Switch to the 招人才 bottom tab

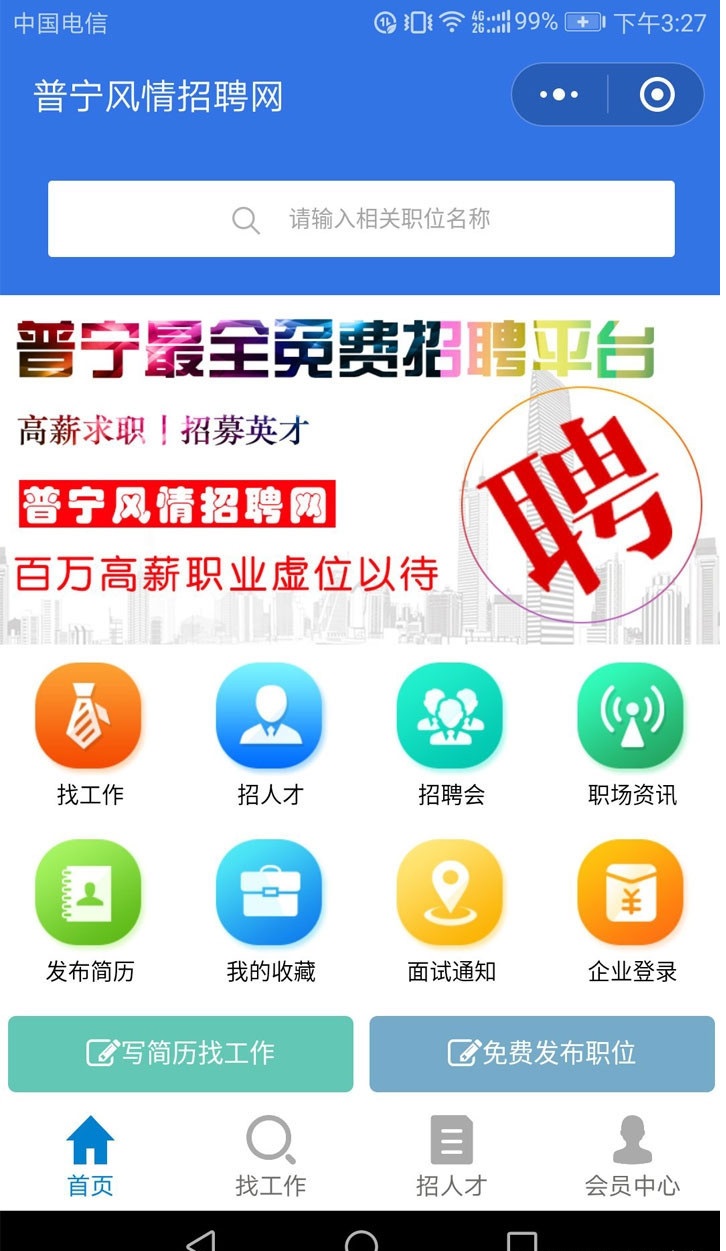tap(451, 1157)
